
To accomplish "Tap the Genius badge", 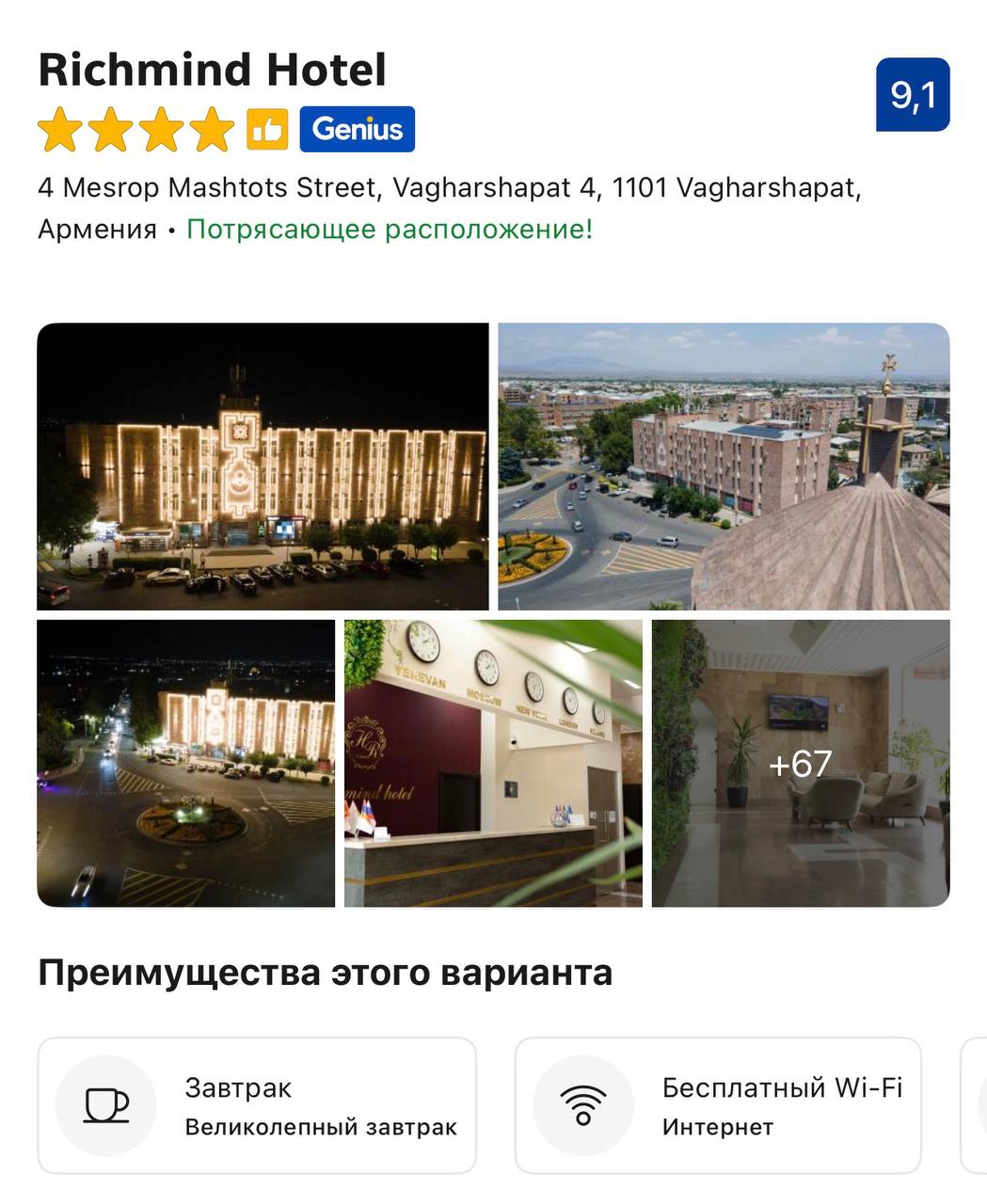I will pos(358,129).
